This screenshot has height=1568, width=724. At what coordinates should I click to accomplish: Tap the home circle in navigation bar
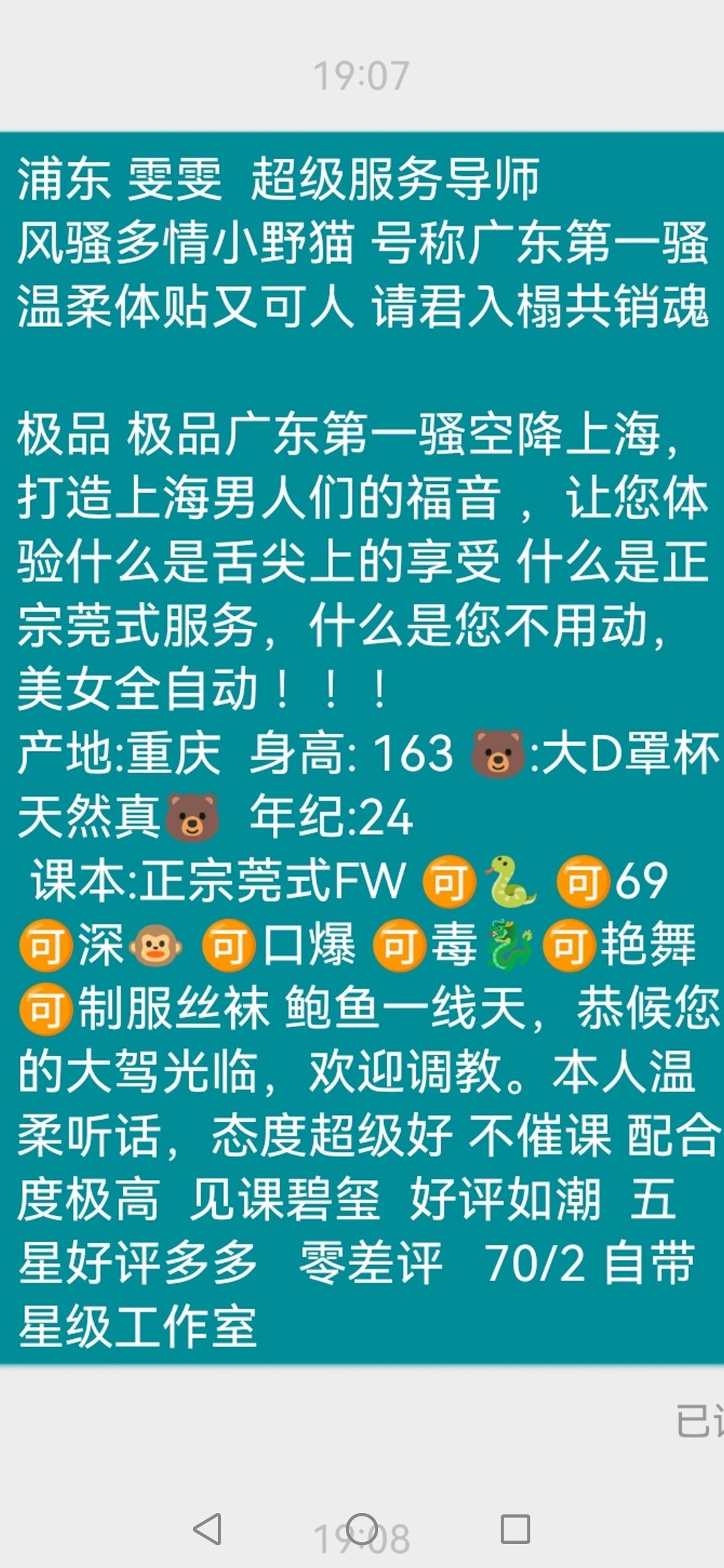[x=362, y=1529]
